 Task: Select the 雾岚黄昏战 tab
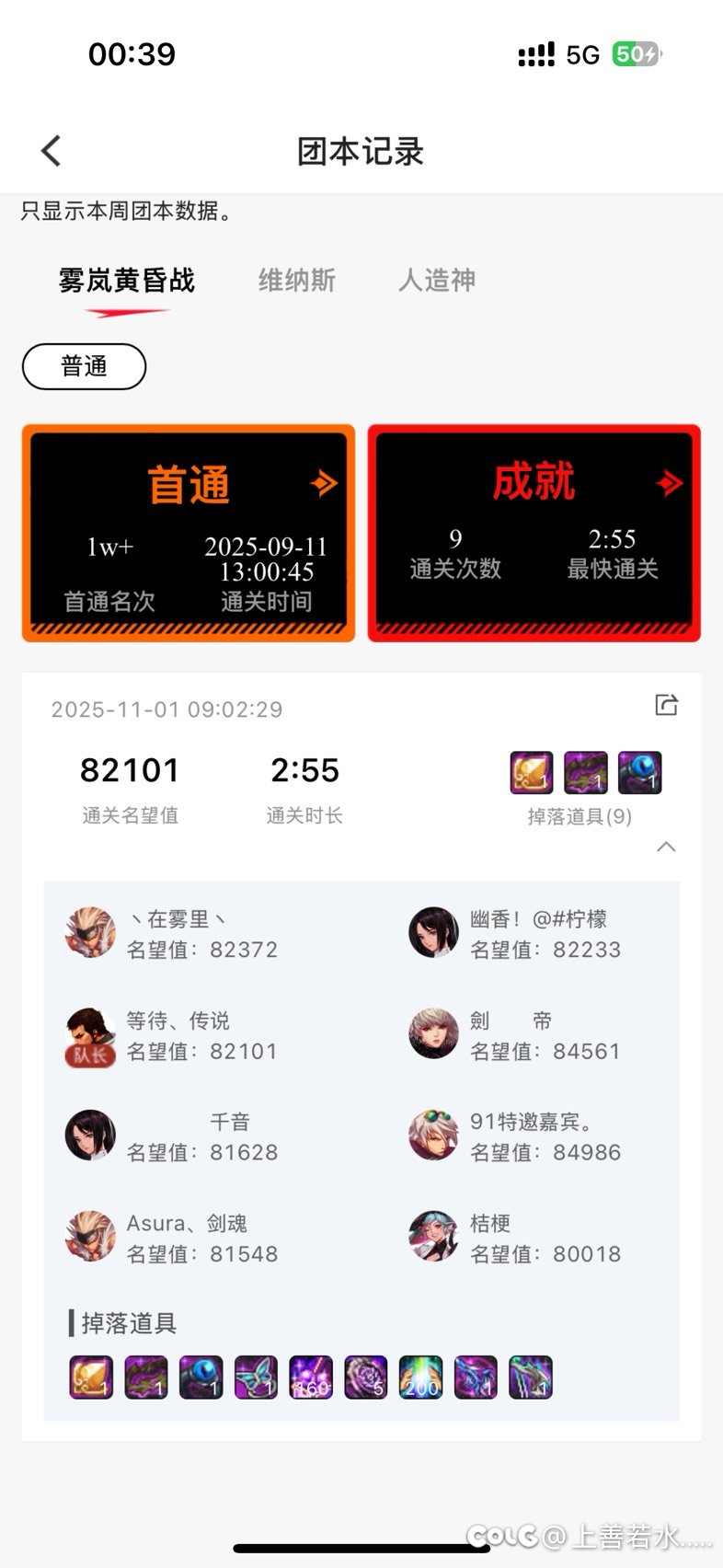point(127,280)
